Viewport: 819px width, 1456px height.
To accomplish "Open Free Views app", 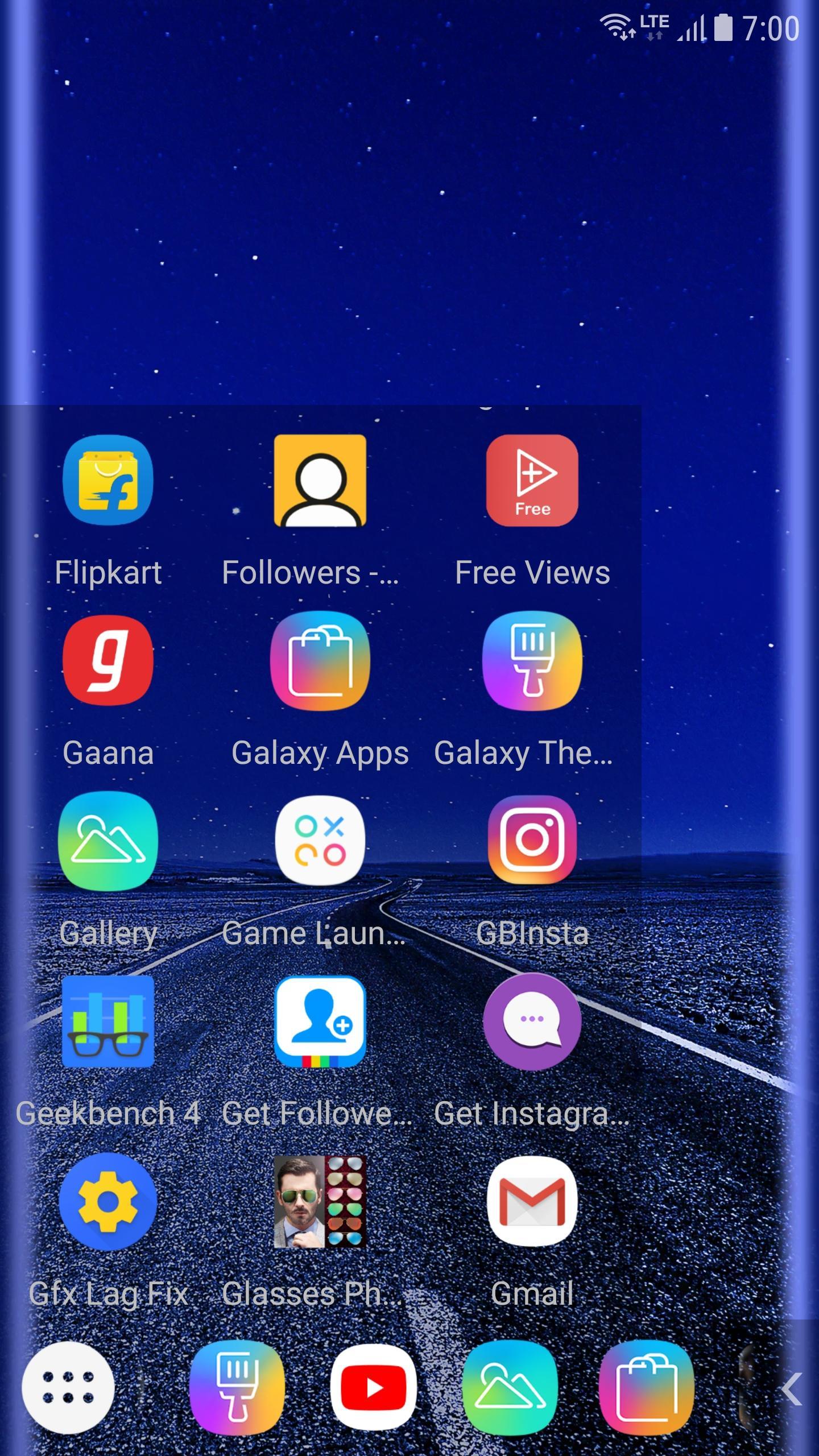I will [532, 479].
